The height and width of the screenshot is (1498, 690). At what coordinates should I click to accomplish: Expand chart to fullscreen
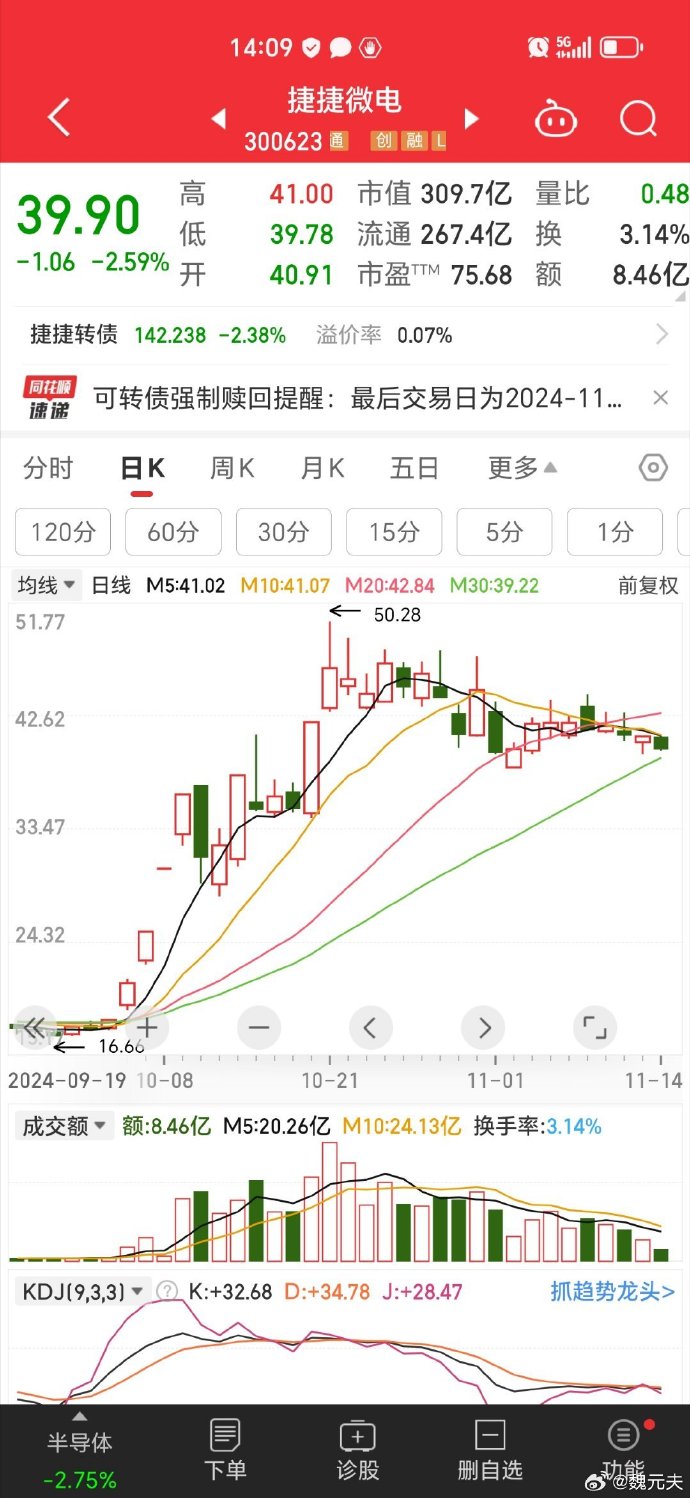(x=594, y=1027)
